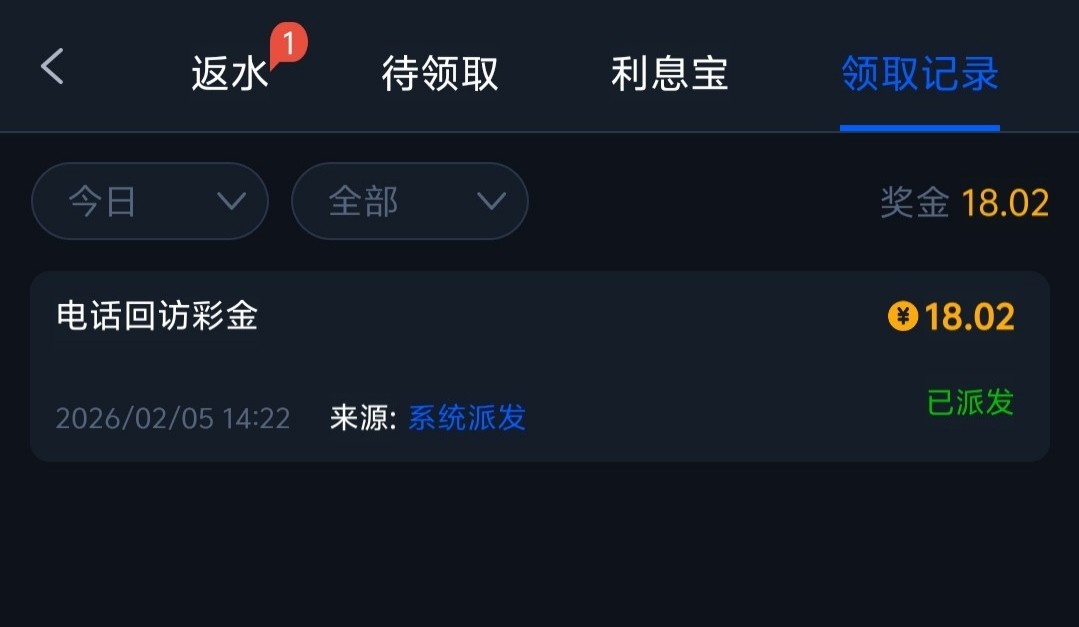Tap the 系统派发 source link

click(467, 418)
